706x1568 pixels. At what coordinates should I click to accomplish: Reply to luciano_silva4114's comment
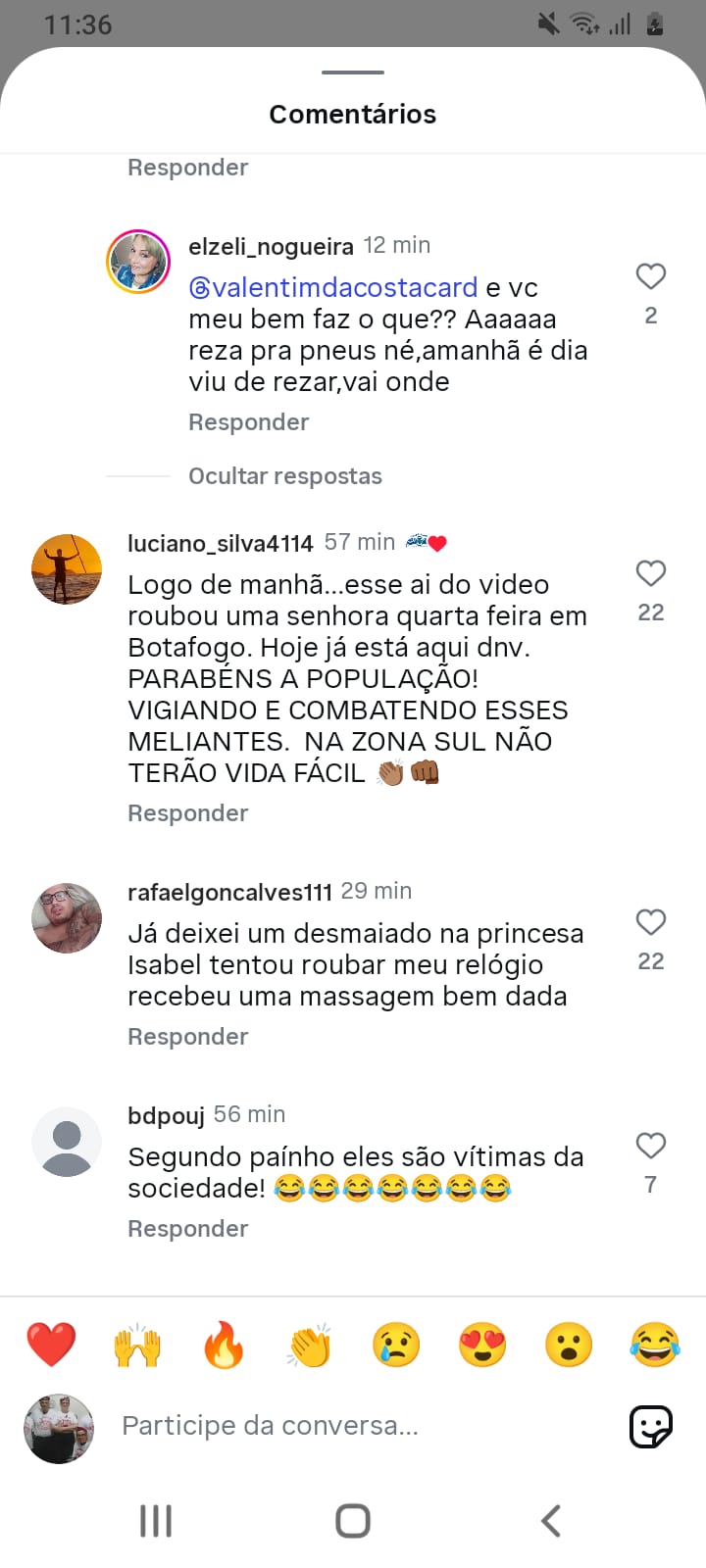click(x=187, y=813)
